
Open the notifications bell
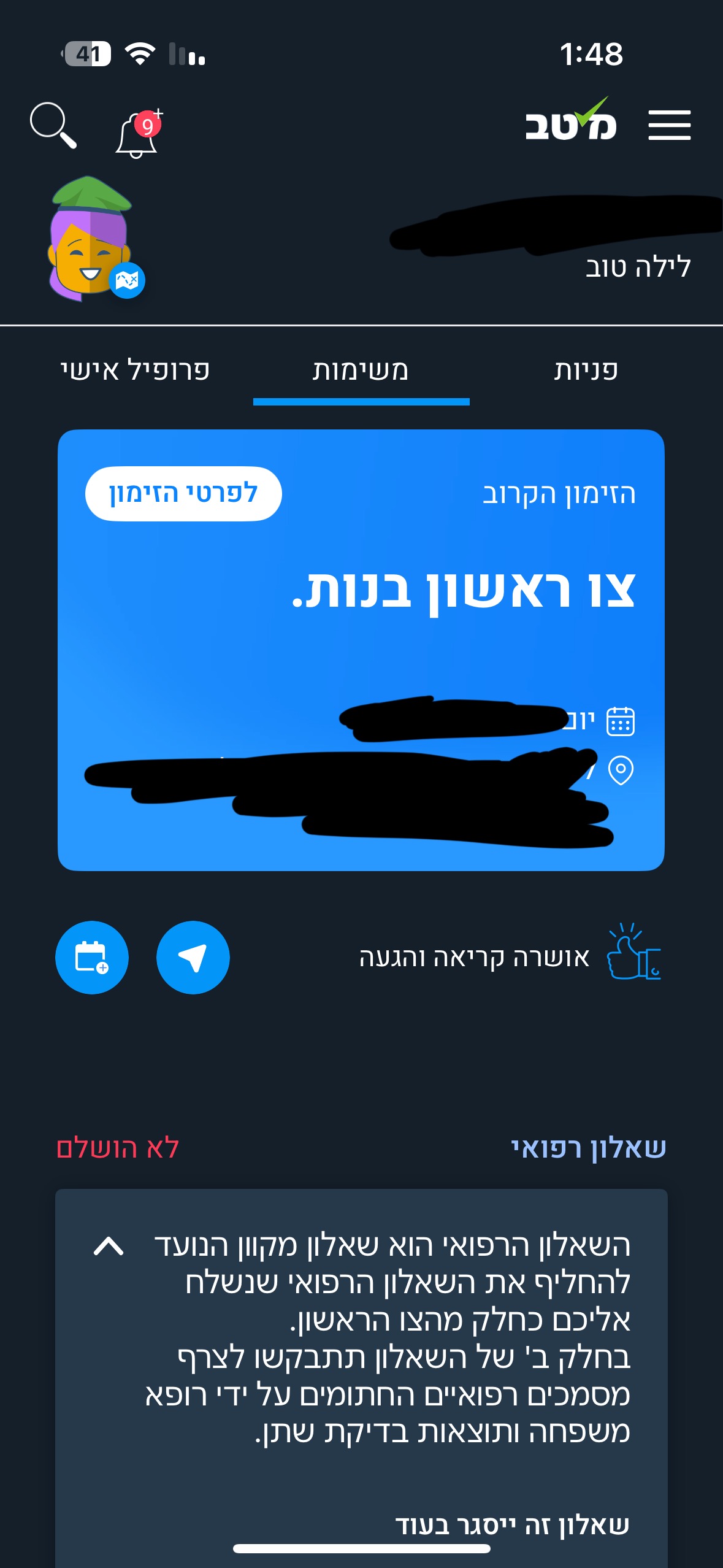click(x=138, y=133)
